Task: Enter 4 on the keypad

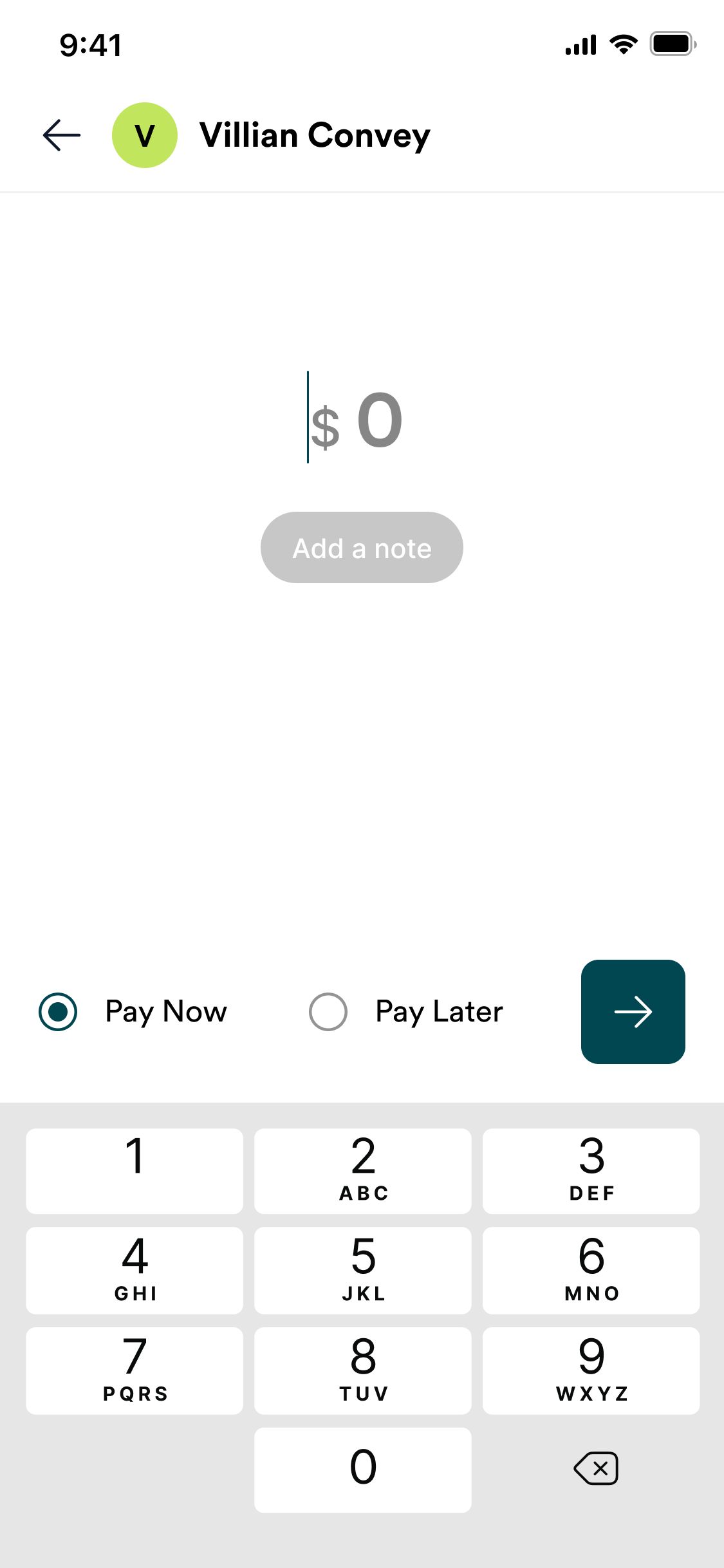Action: pos(135,1270)
